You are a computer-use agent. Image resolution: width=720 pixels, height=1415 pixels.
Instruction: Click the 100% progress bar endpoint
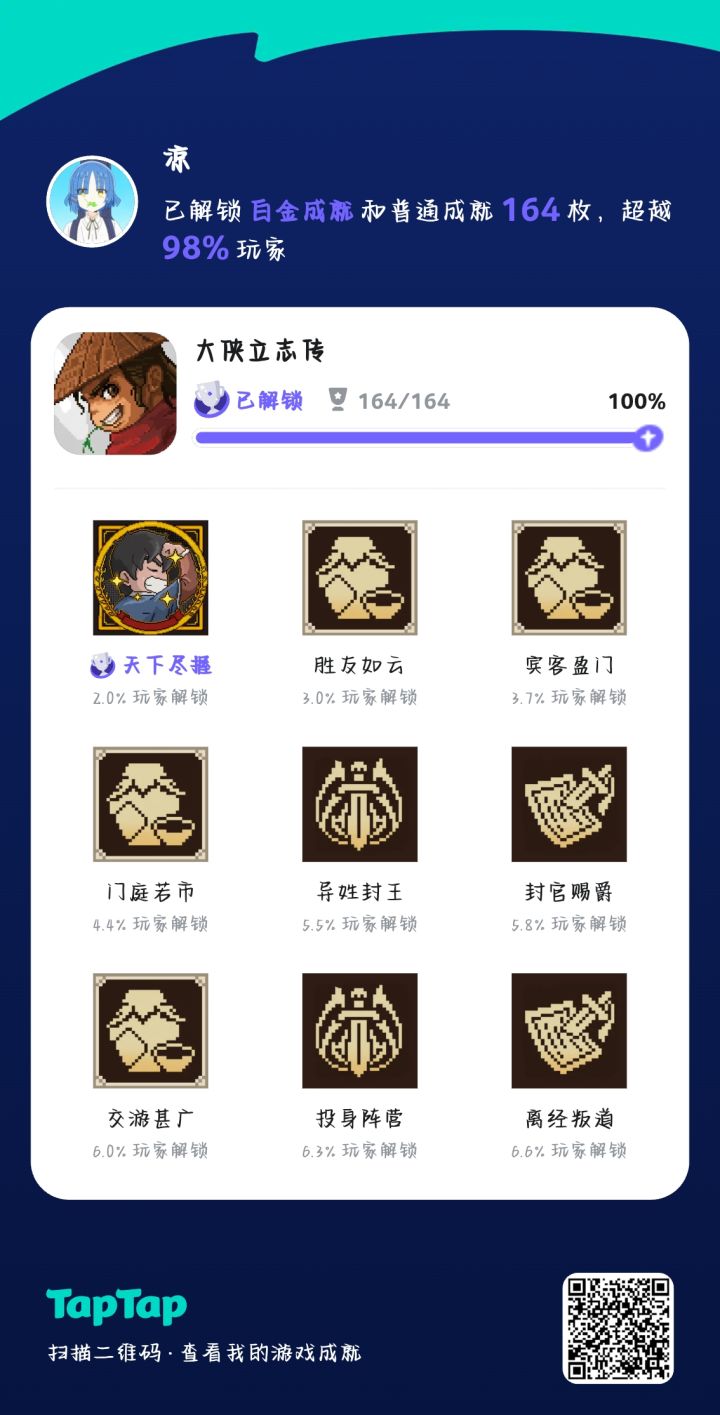point(648,438)
